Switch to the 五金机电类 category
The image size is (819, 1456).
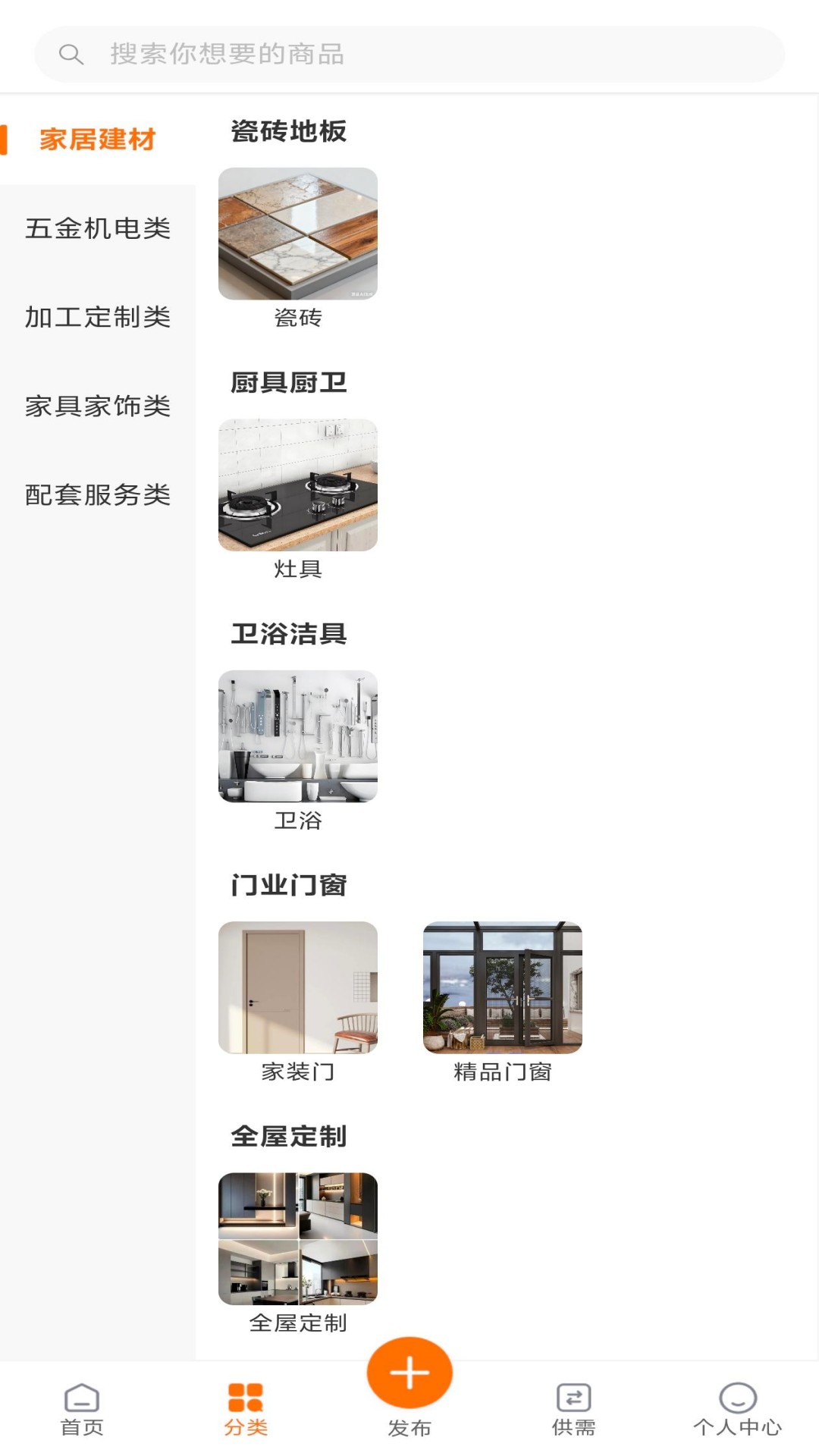coord(97,228)
